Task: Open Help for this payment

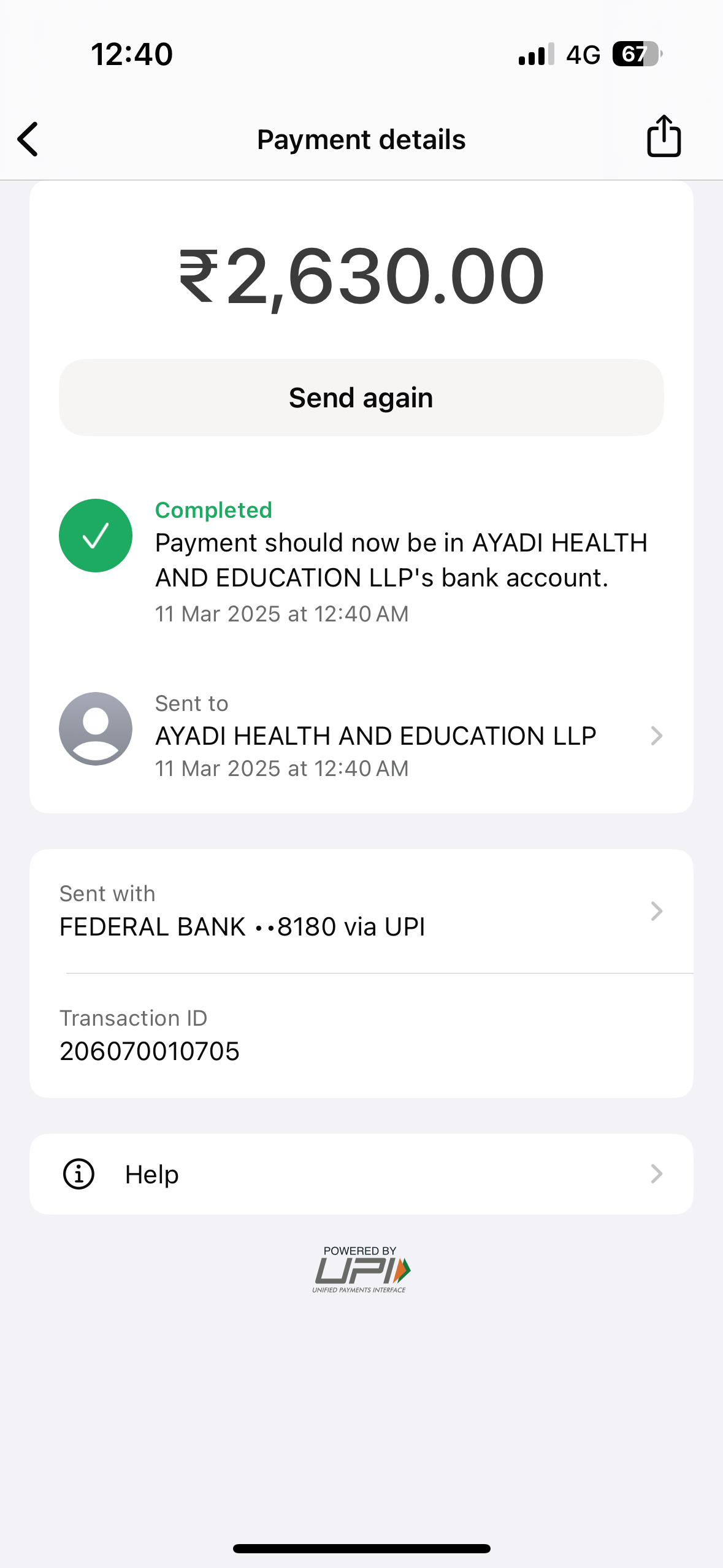Action: (361, 1174)
